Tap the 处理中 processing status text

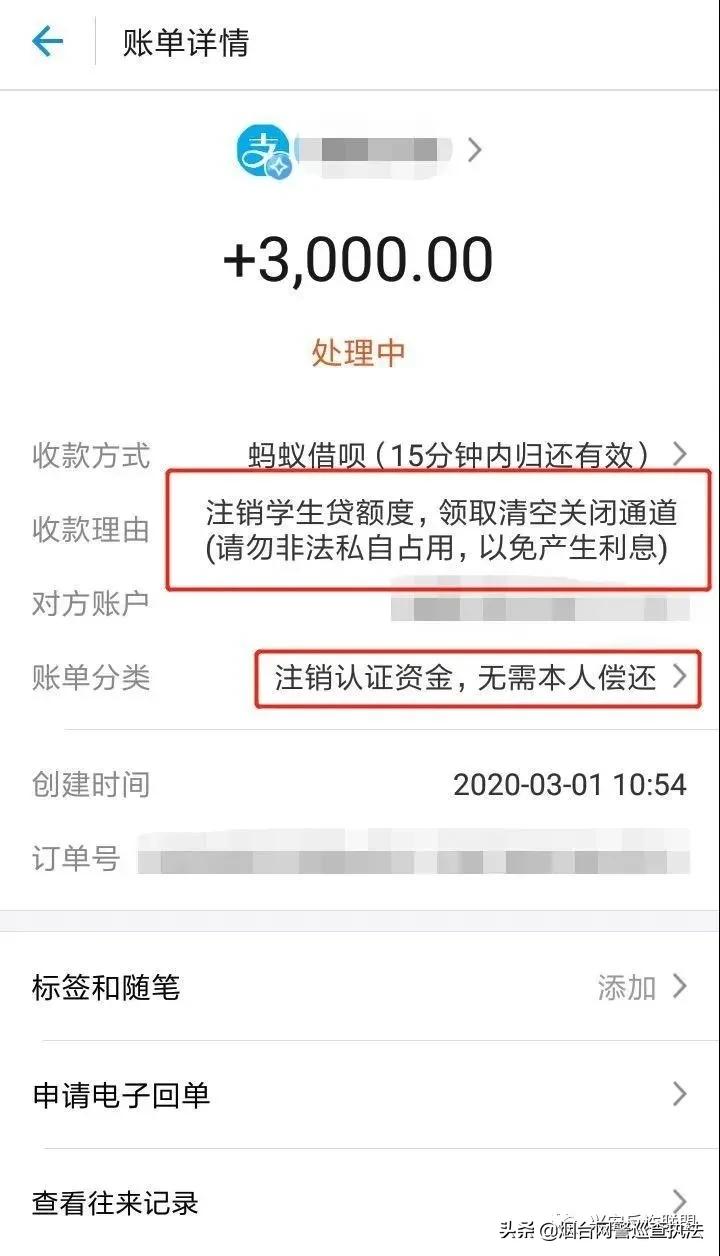coord(359,352)
